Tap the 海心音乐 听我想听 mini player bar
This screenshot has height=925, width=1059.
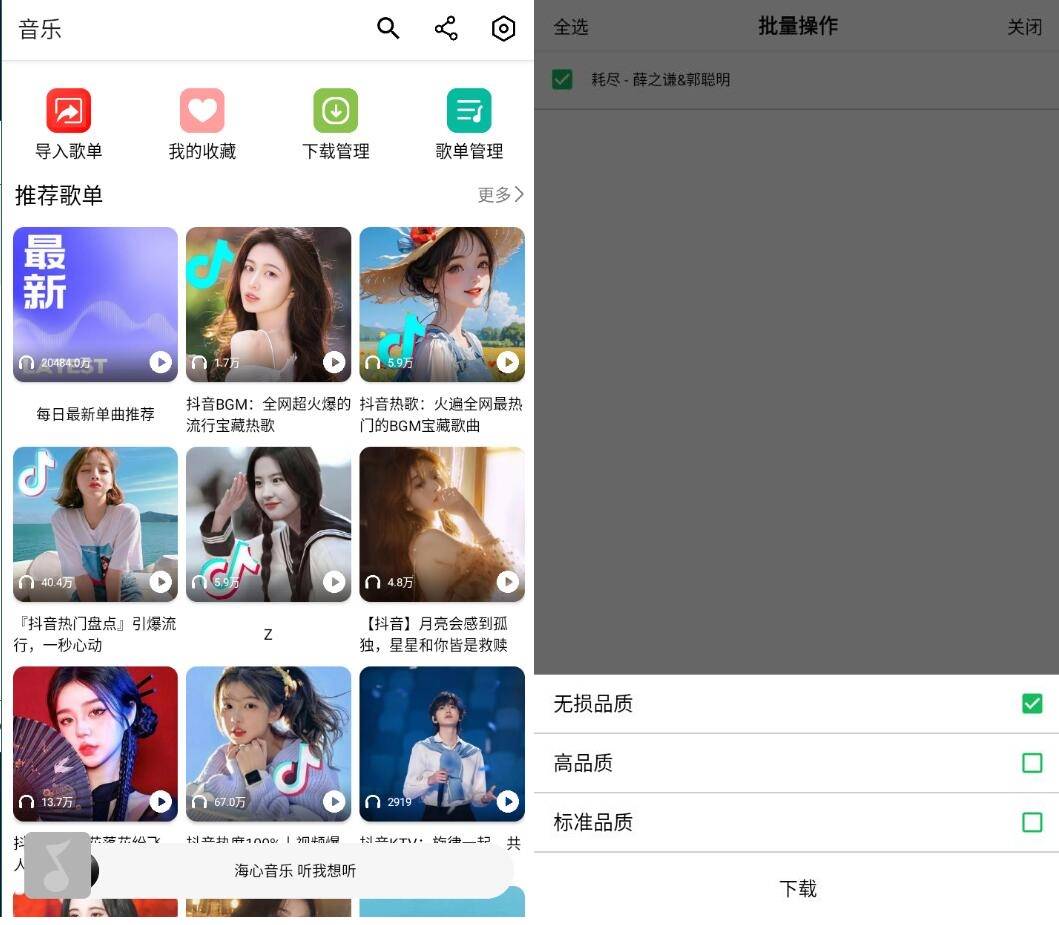tap(295, 871)
